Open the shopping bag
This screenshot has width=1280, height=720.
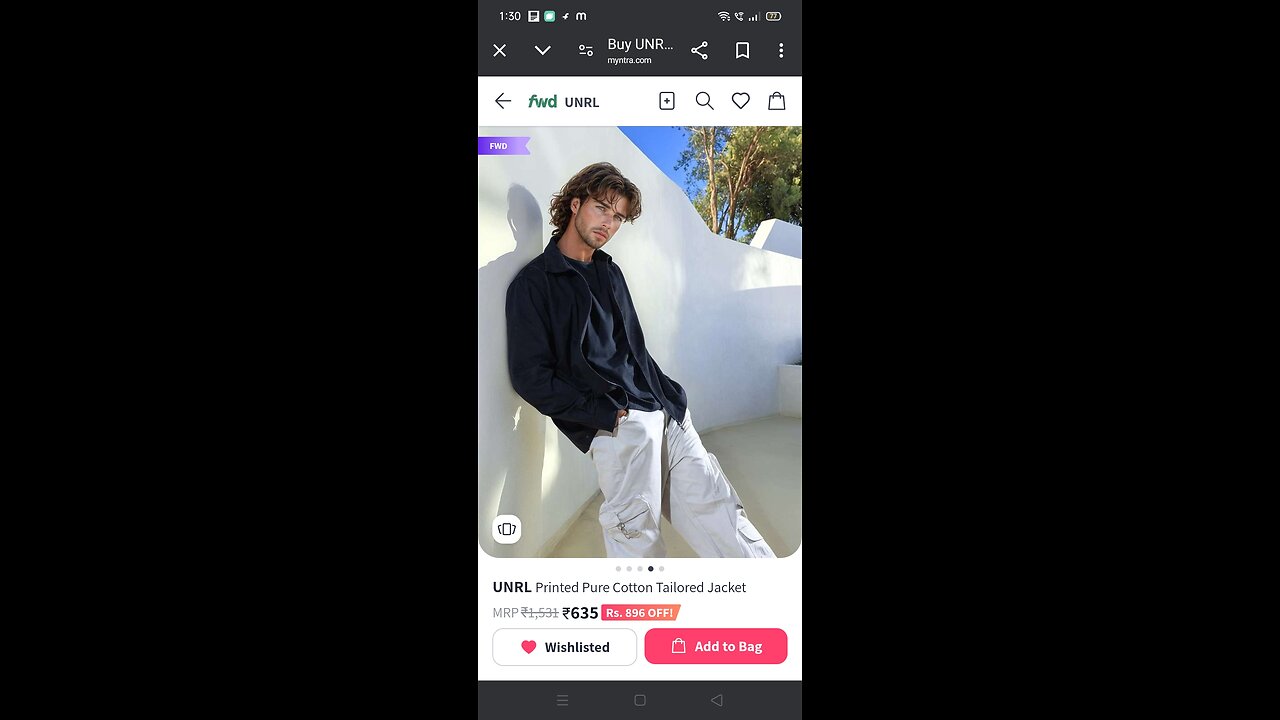(x=776, y=101)
